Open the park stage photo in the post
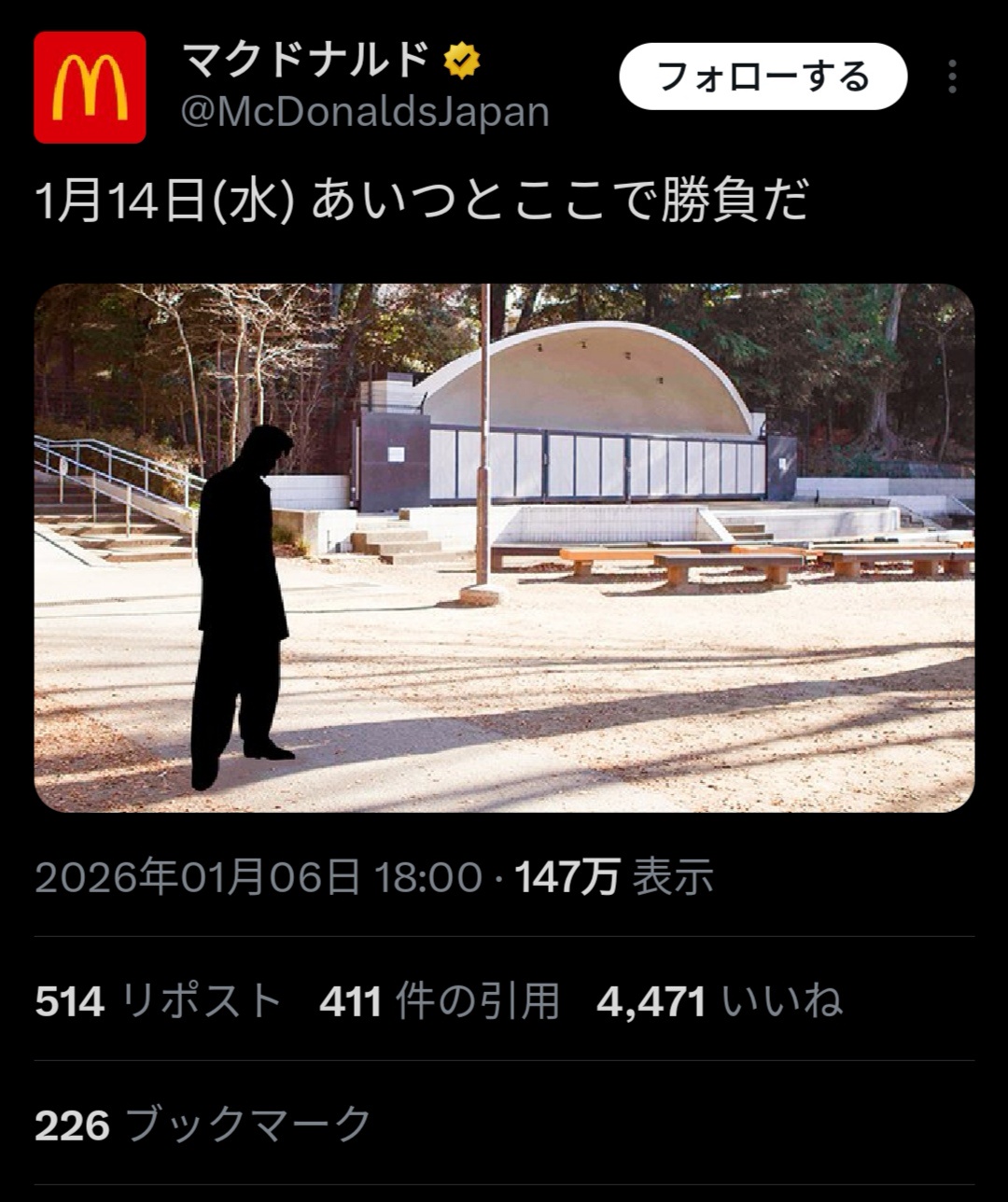This screenshot has height=1202, width=1008. [504, 548]
